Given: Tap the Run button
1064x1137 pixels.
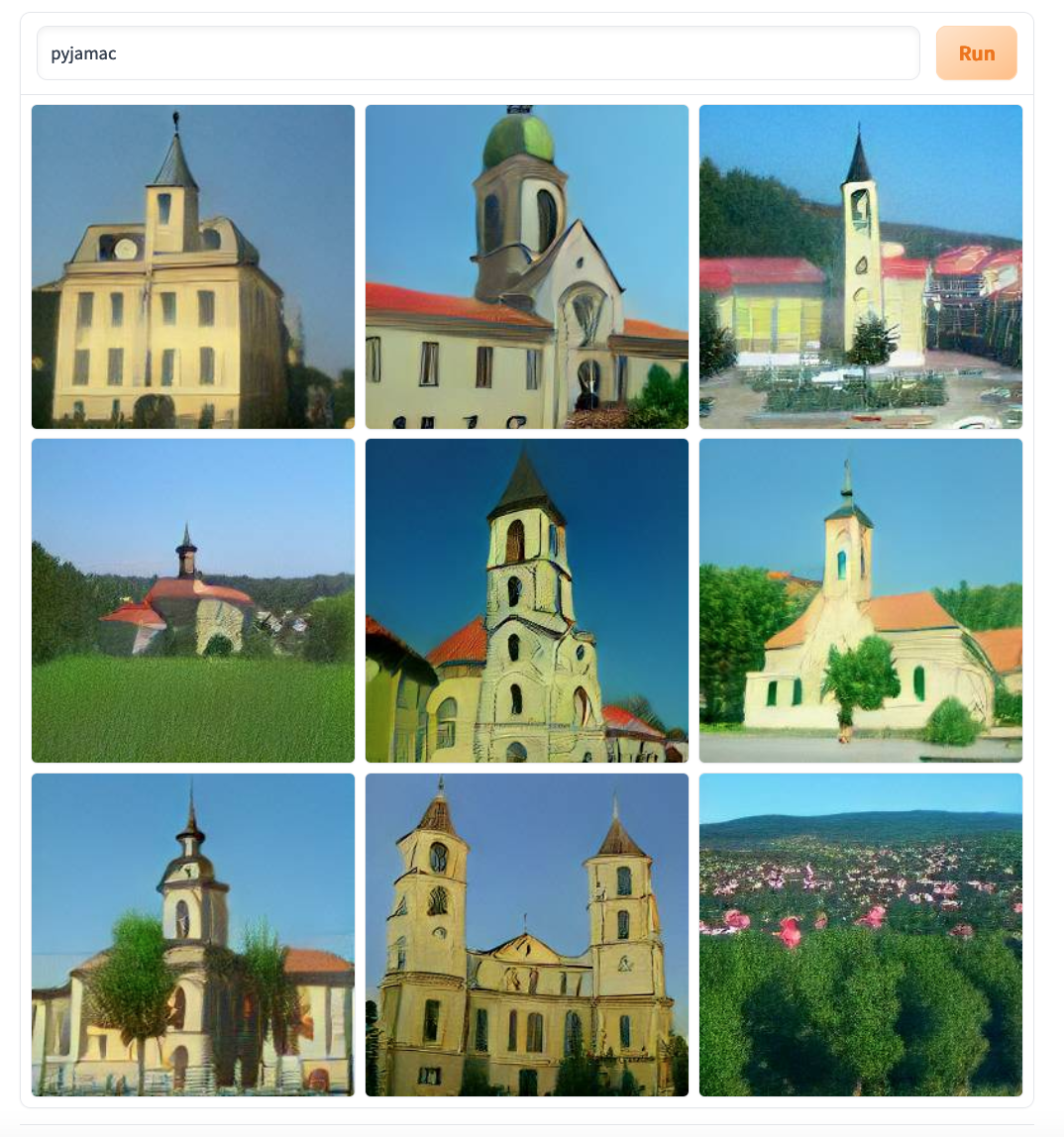Looking at the screenshot, I should (976, 53).
